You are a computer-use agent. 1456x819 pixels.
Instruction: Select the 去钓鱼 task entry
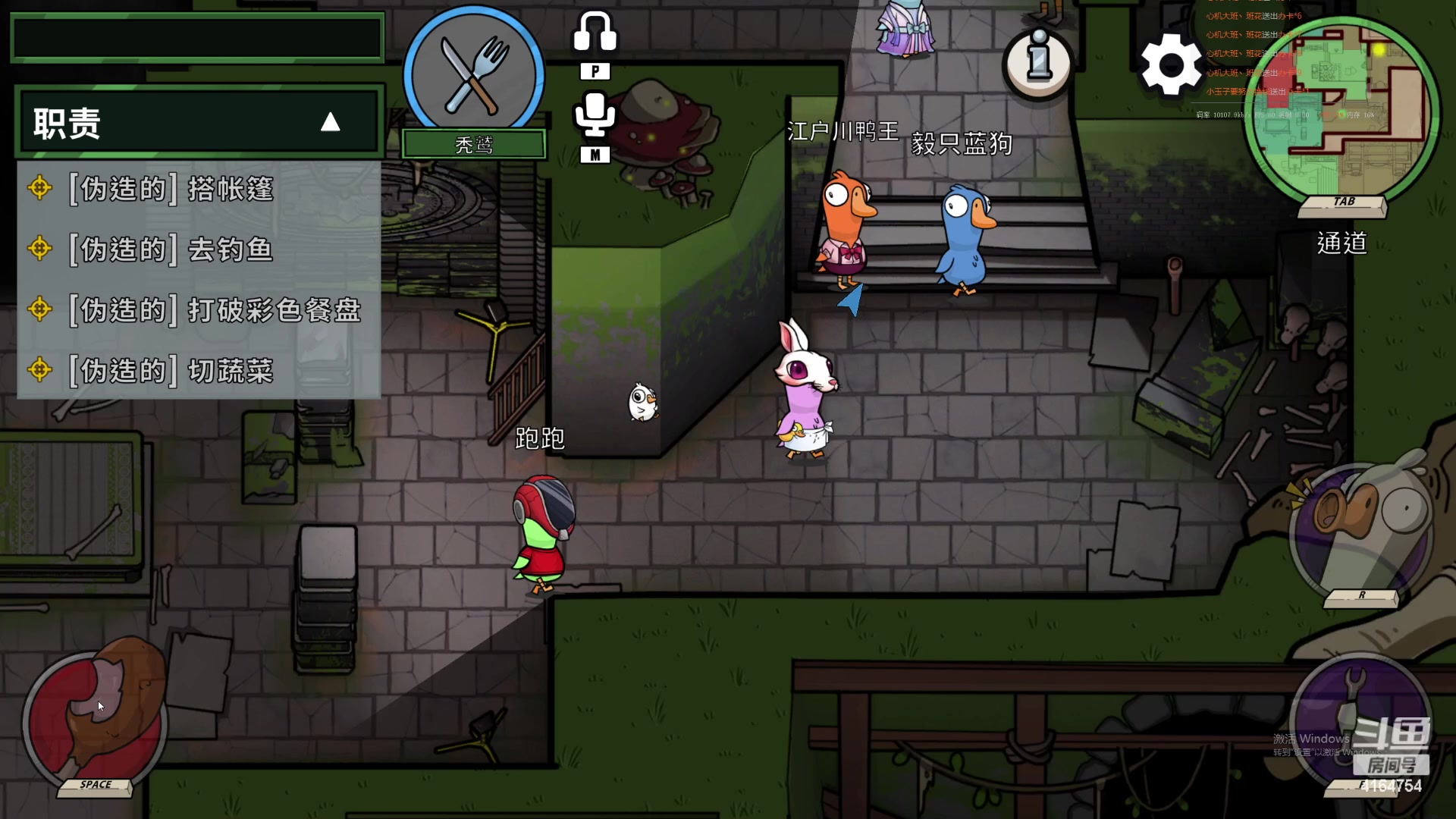199,249
